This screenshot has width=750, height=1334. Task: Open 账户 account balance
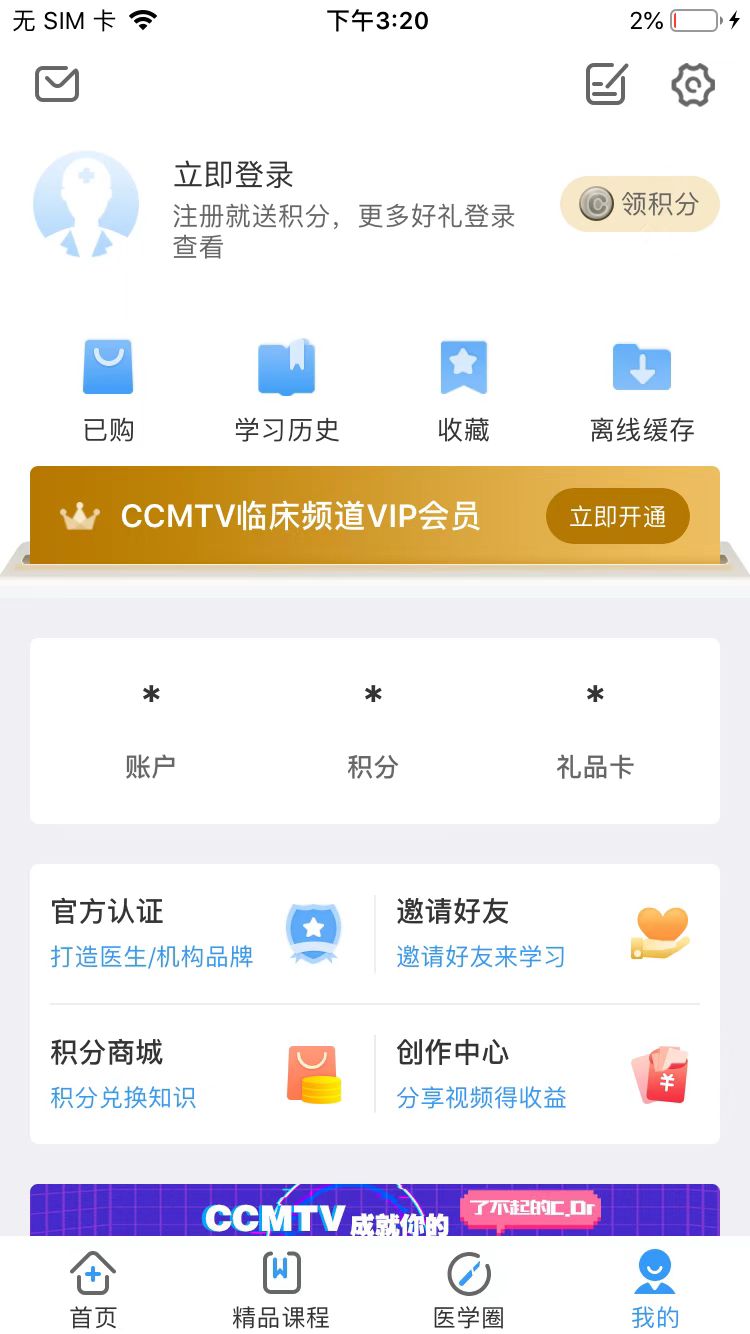(x=151, y=731)
